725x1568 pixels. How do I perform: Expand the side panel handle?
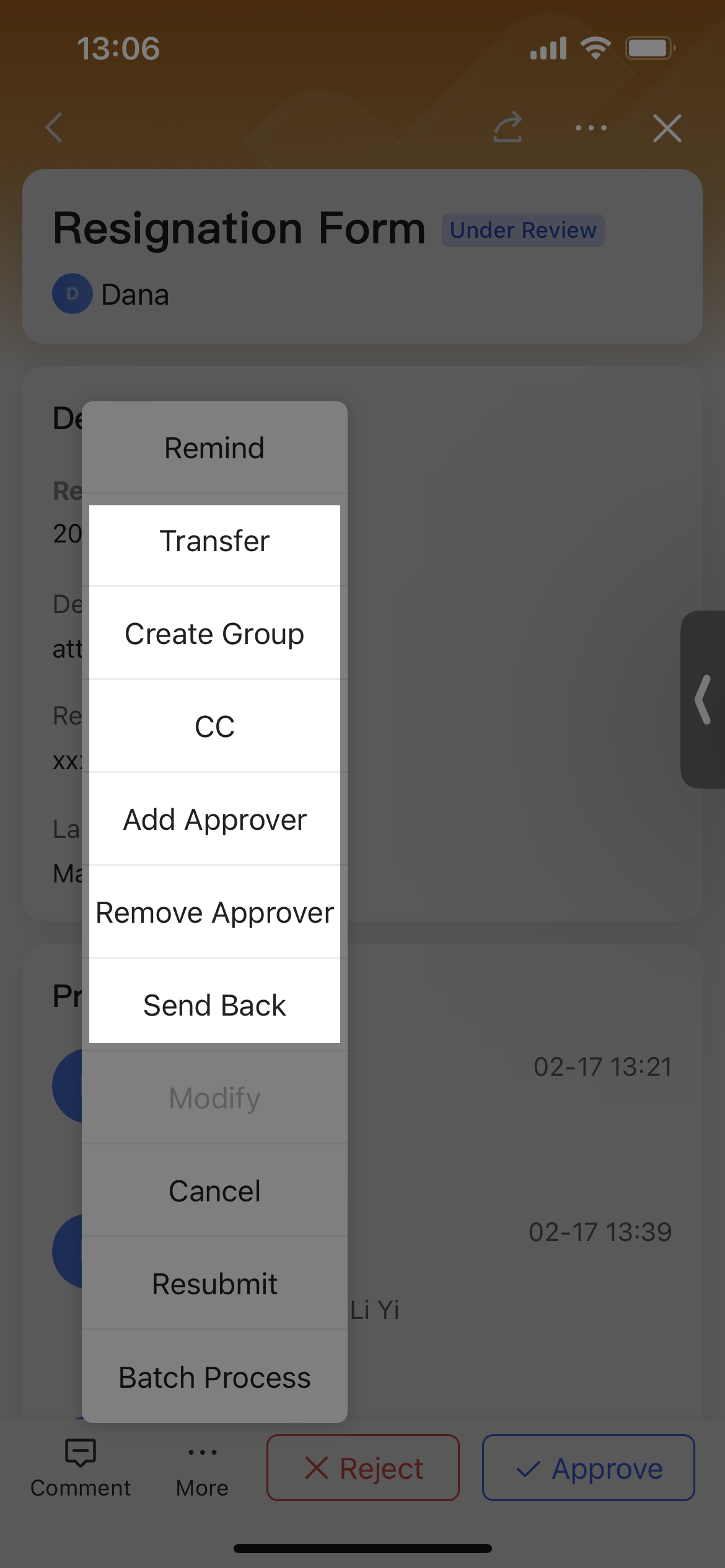703,700
